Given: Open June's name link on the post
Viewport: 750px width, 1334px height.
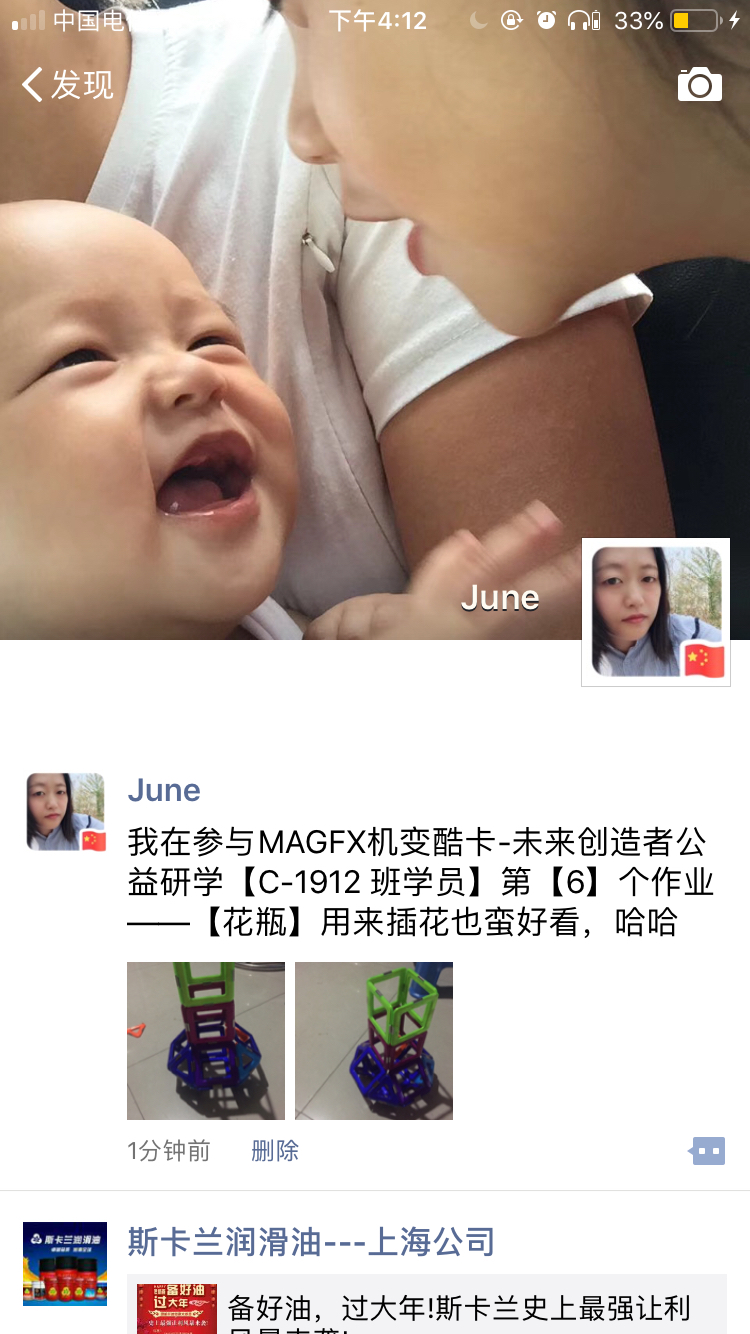Looking at the screenshot, I should click(164, 791).
